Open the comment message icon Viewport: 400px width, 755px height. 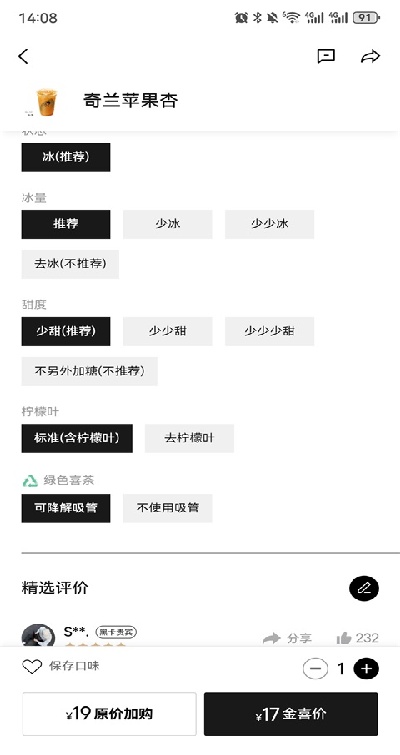point(326,56)
